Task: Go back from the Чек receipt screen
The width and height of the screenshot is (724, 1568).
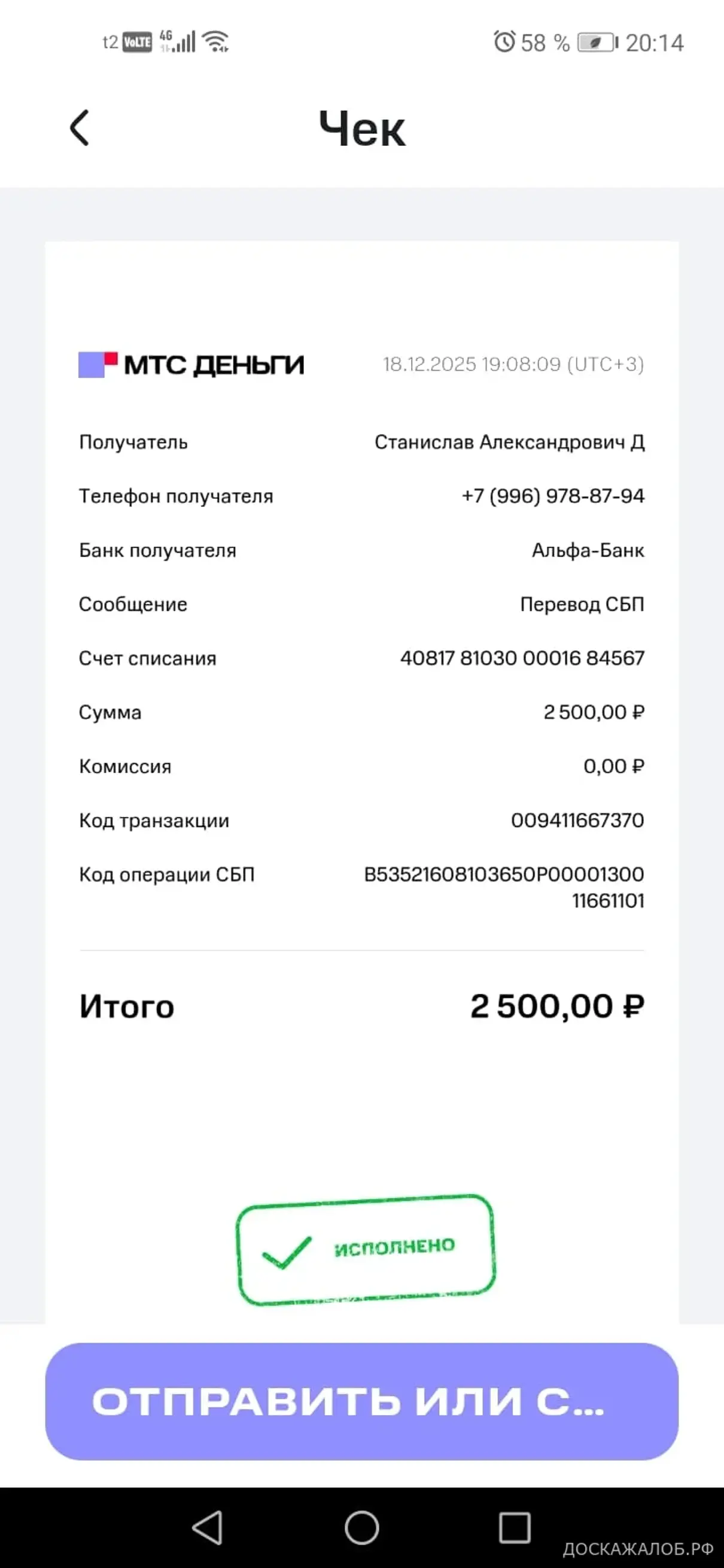Action: tap(80, 128)
